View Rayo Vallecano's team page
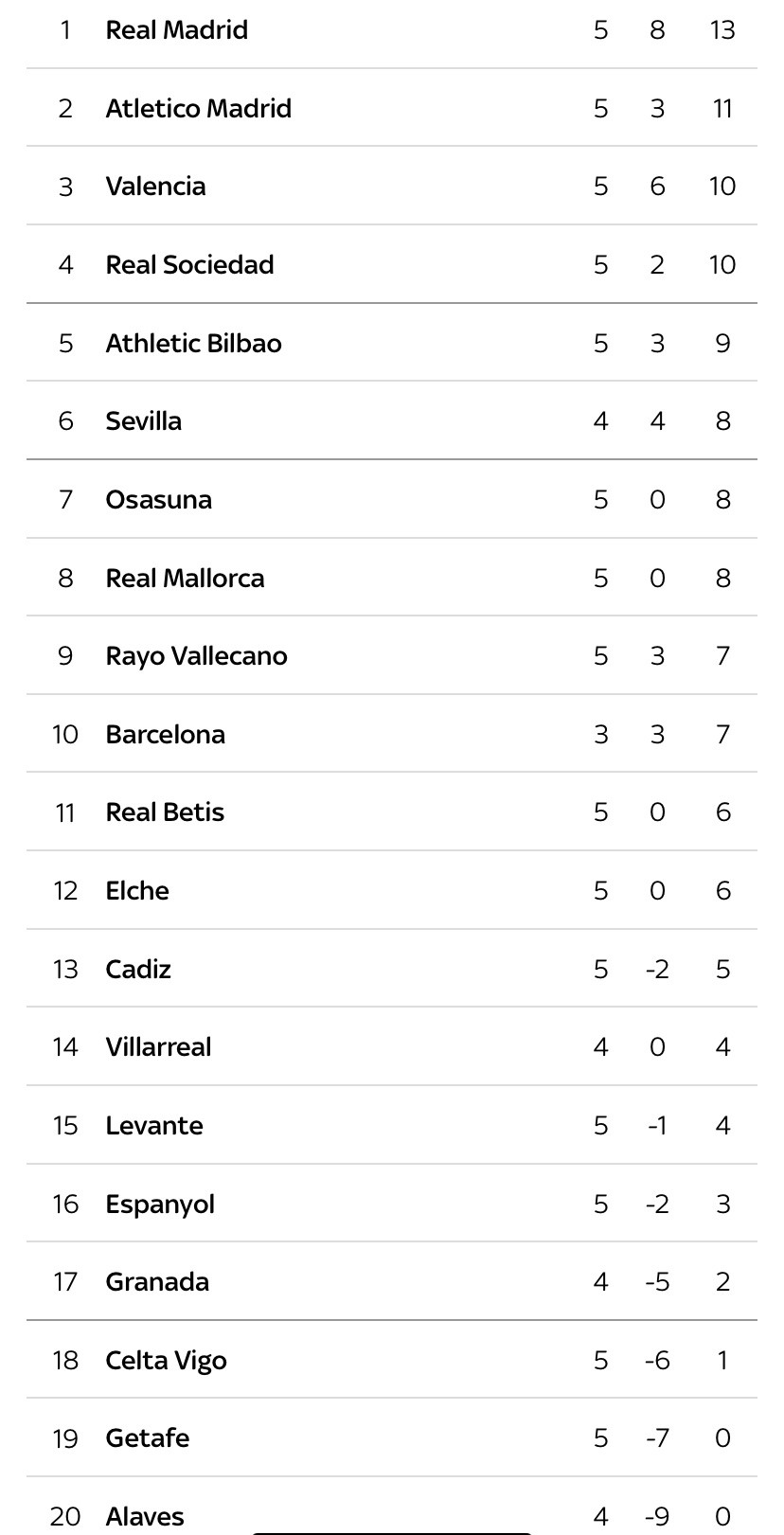 point(196,655)
